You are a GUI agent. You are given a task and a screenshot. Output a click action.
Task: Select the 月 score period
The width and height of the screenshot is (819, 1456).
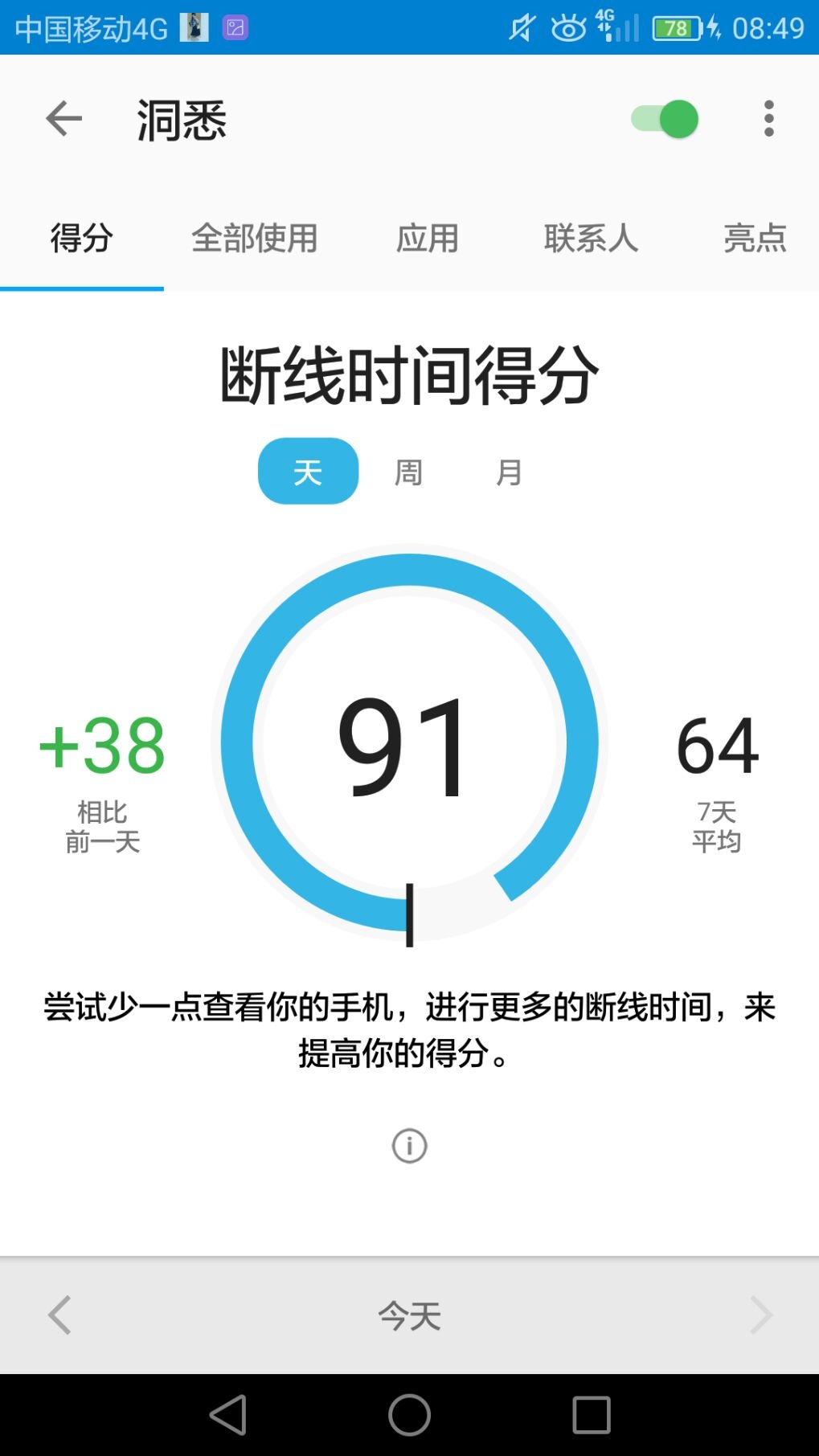pyautogui.click(x=508, y=472)
